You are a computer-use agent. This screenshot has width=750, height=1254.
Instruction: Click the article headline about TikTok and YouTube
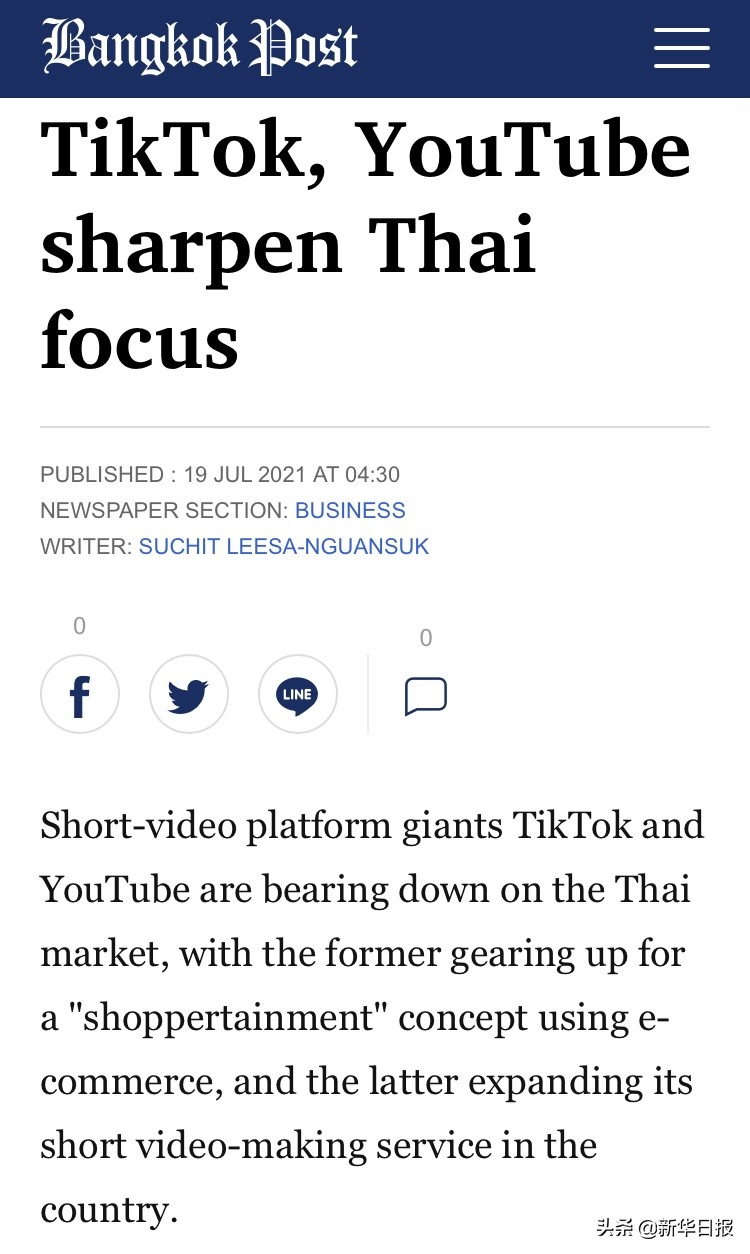pos(365,243)
